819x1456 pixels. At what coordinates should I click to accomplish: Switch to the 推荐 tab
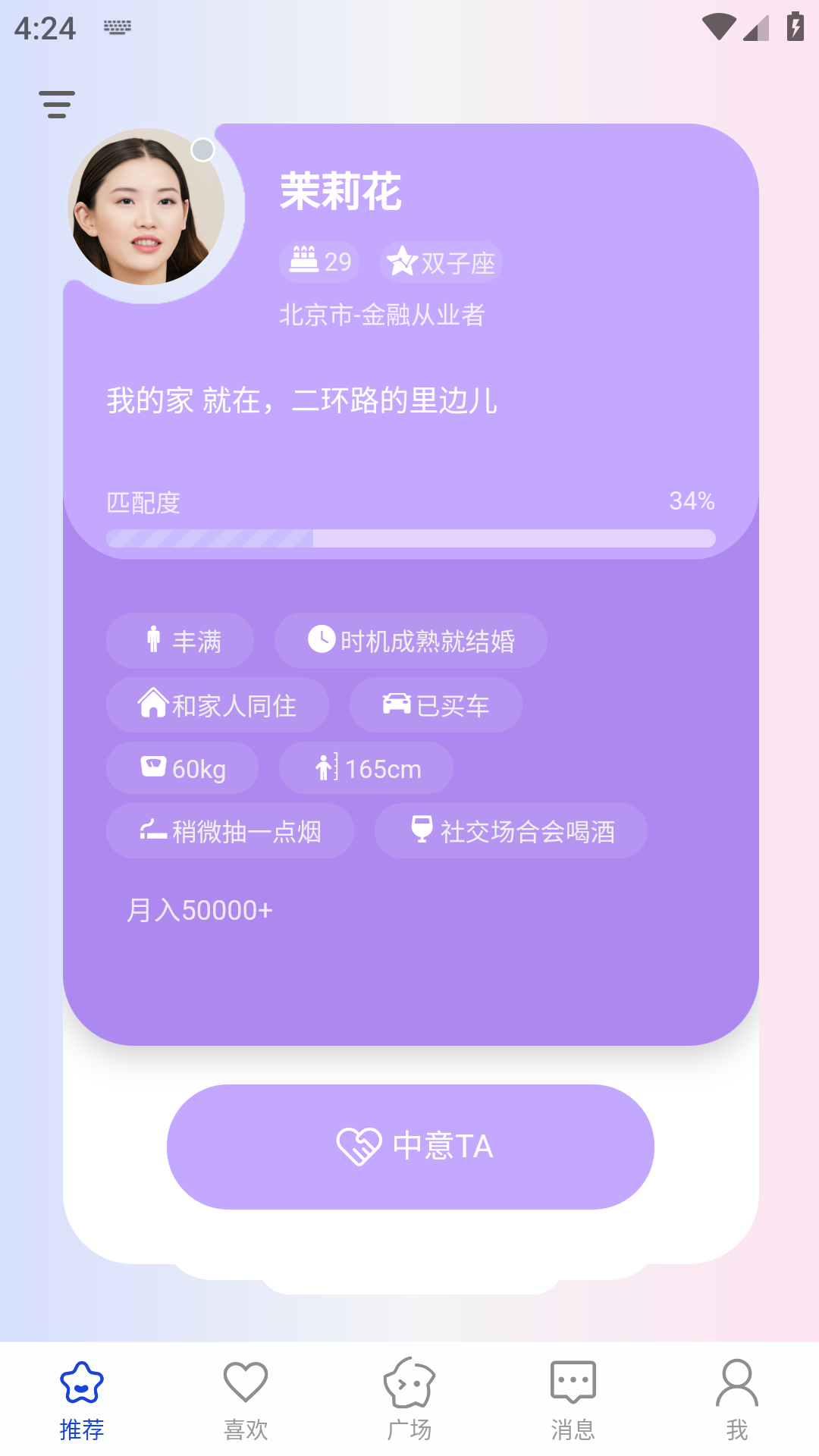pos(82,1400)
